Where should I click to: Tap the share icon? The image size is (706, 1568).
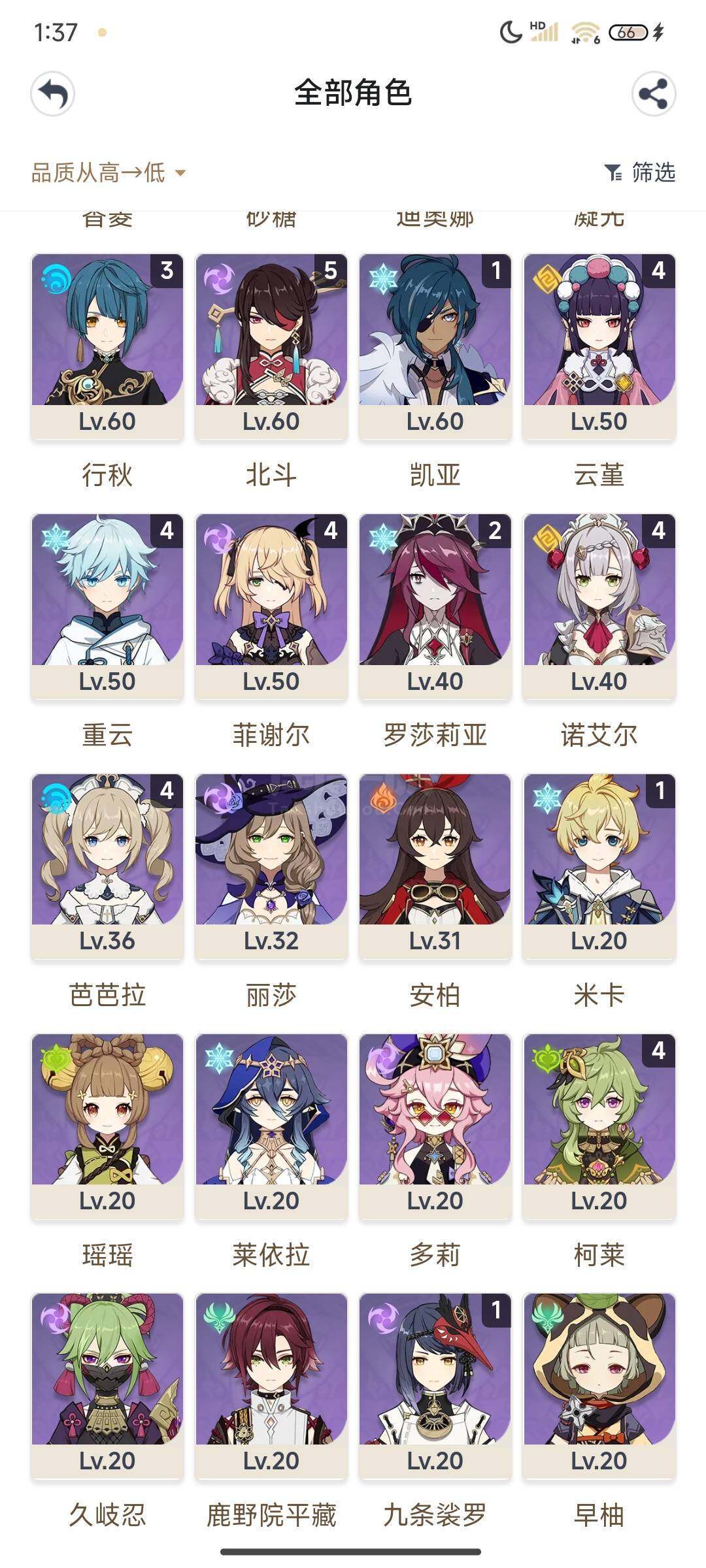(653, 94)
